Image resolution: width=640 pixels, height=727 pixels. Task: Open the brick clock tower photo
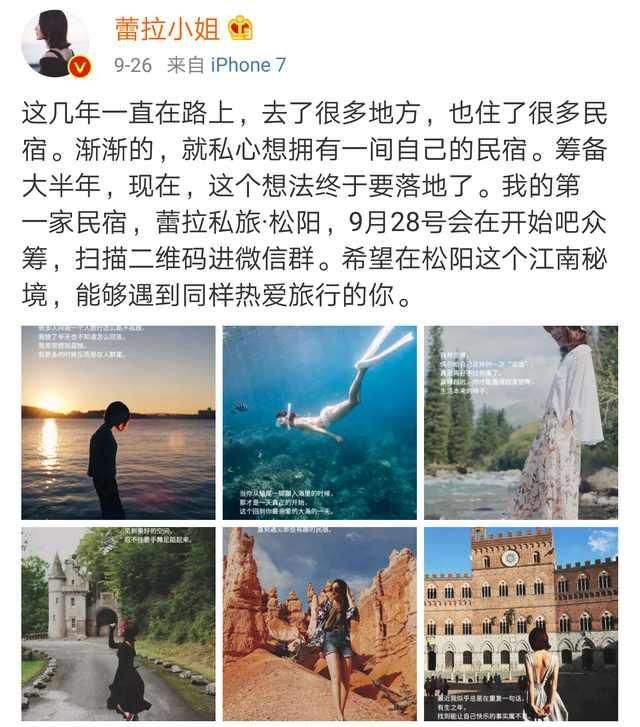coord(520,624)
